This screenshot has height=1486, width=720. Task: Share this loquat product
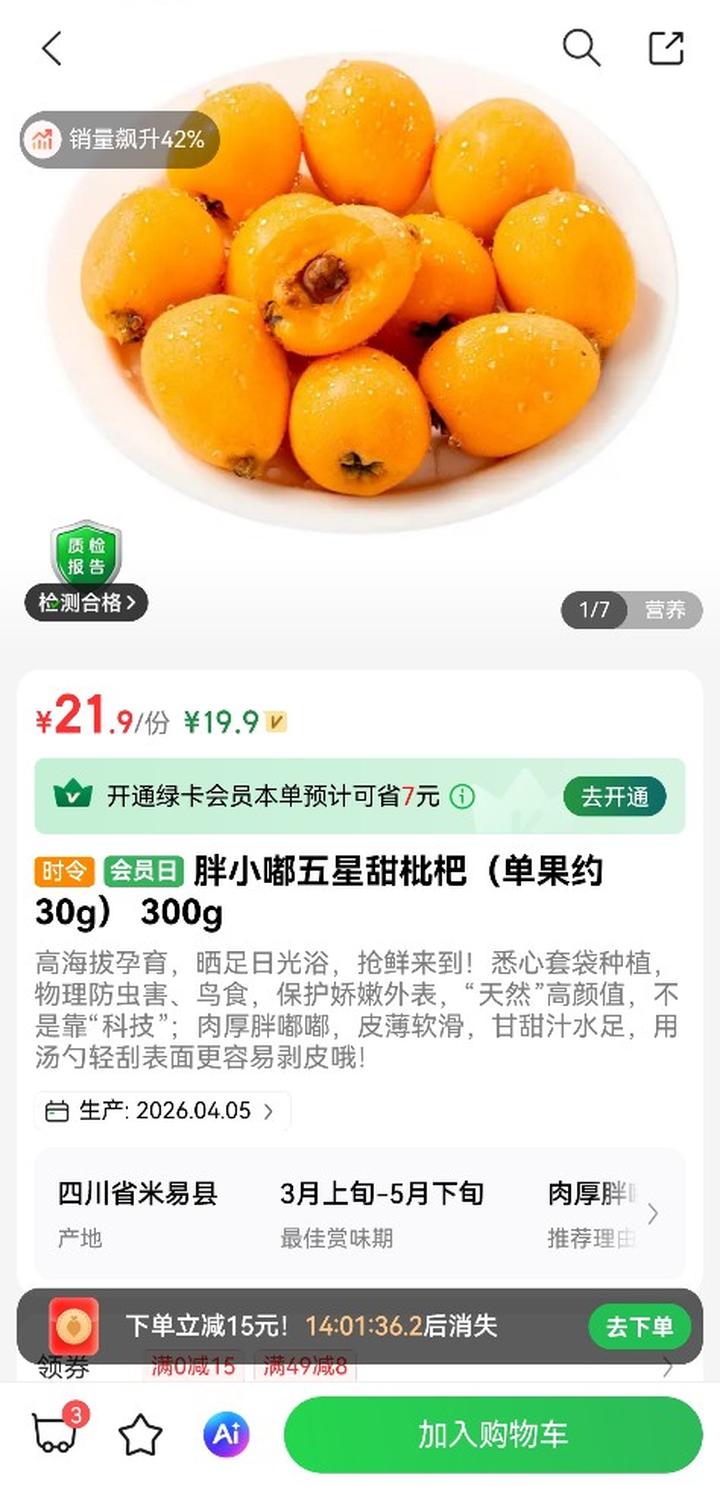point(666,48)
